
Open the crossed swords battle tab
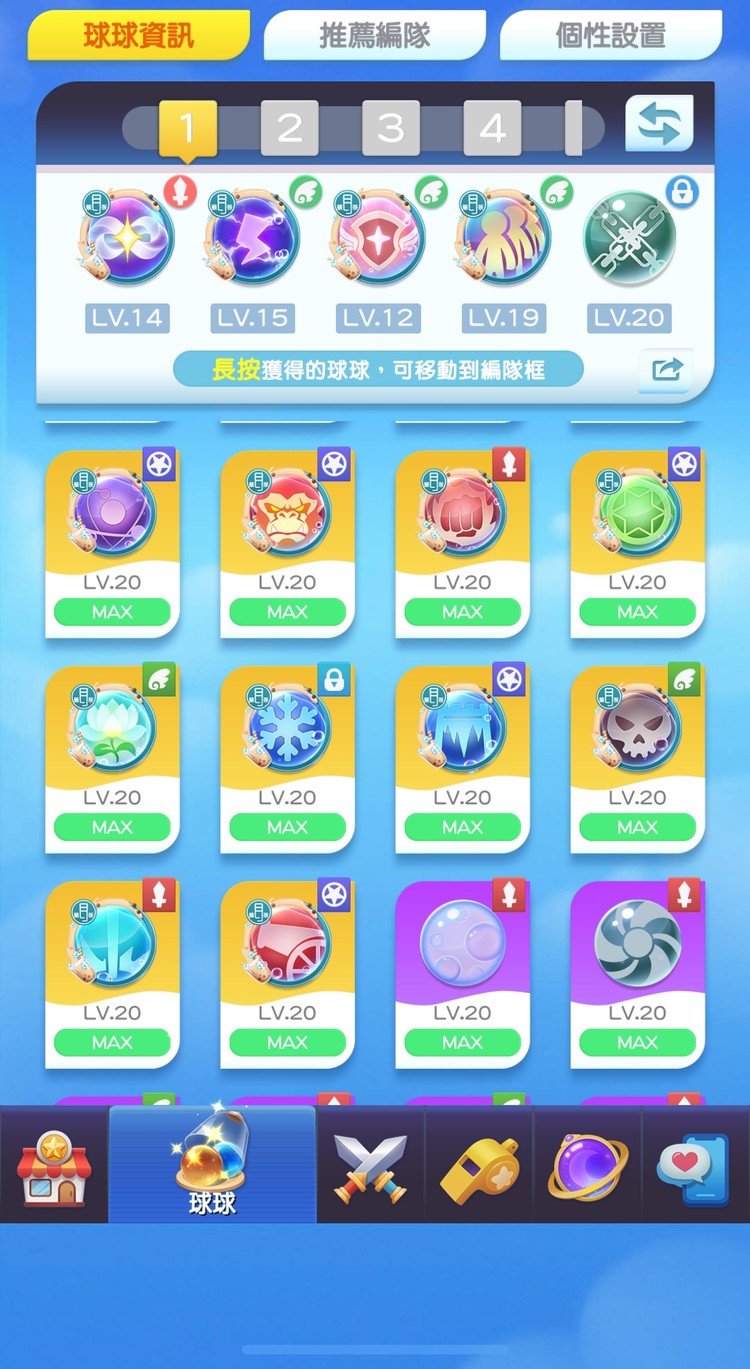[370, 1166]
